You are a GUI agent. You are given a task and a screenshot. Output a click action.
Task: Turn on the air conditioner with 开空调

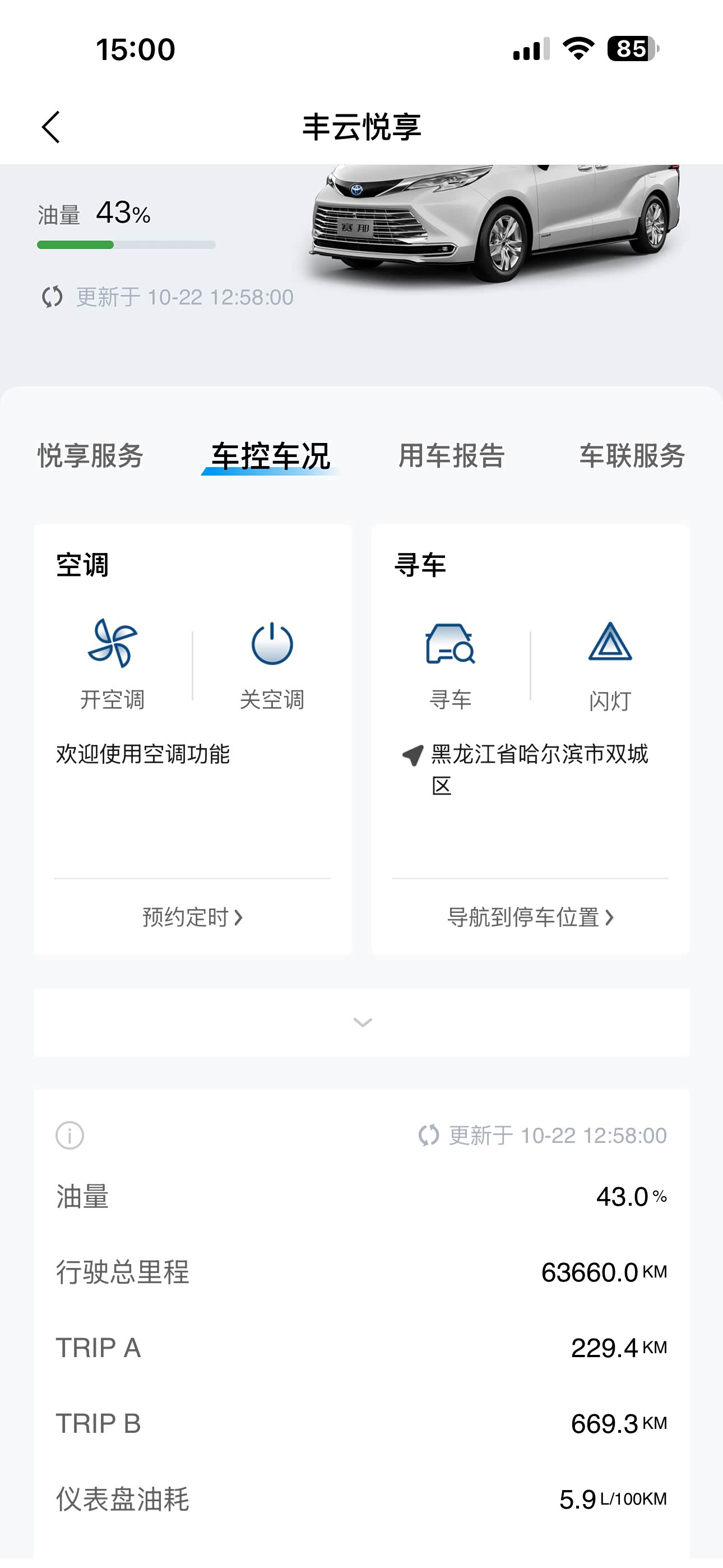[113, 663]
